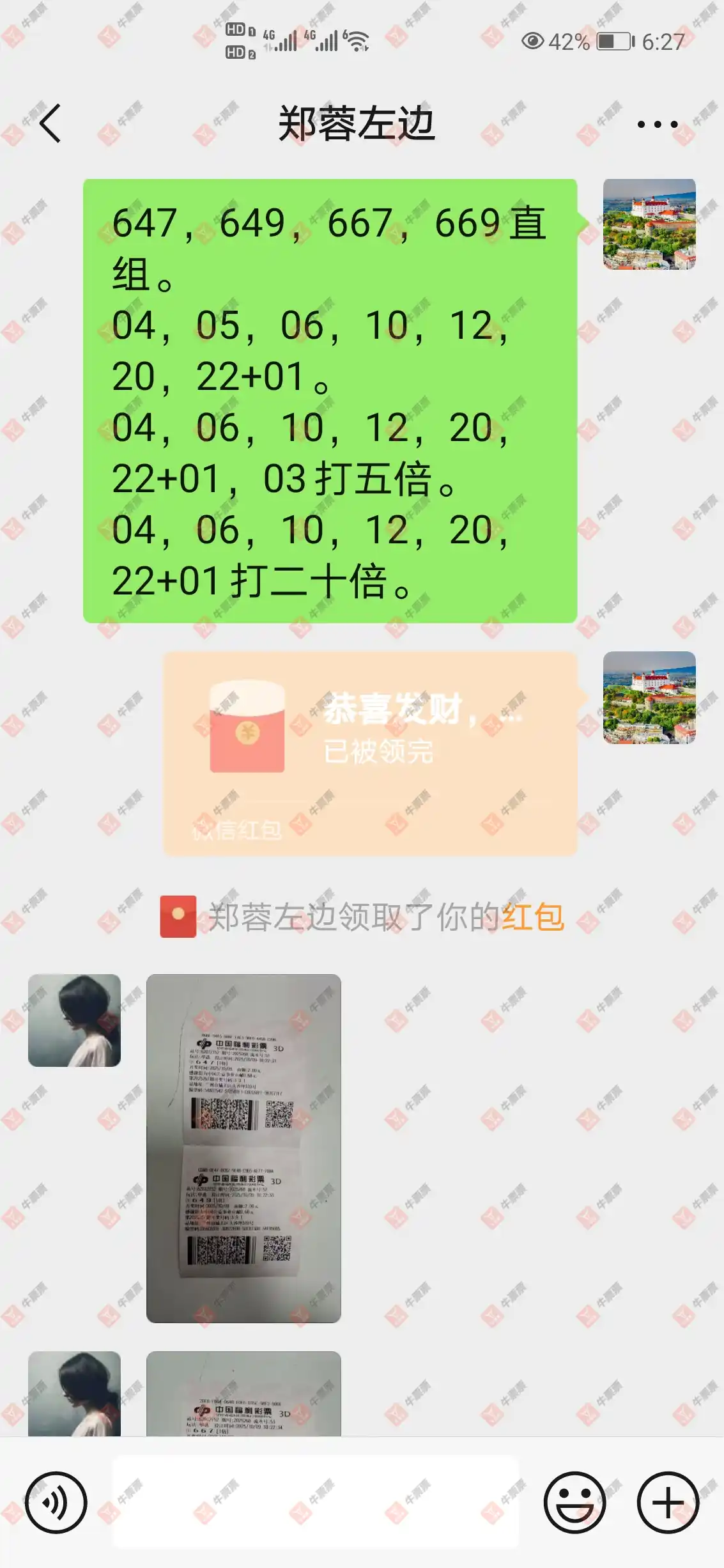Open the chat overflow menu
724x1568 pixels.
(658, 124)
